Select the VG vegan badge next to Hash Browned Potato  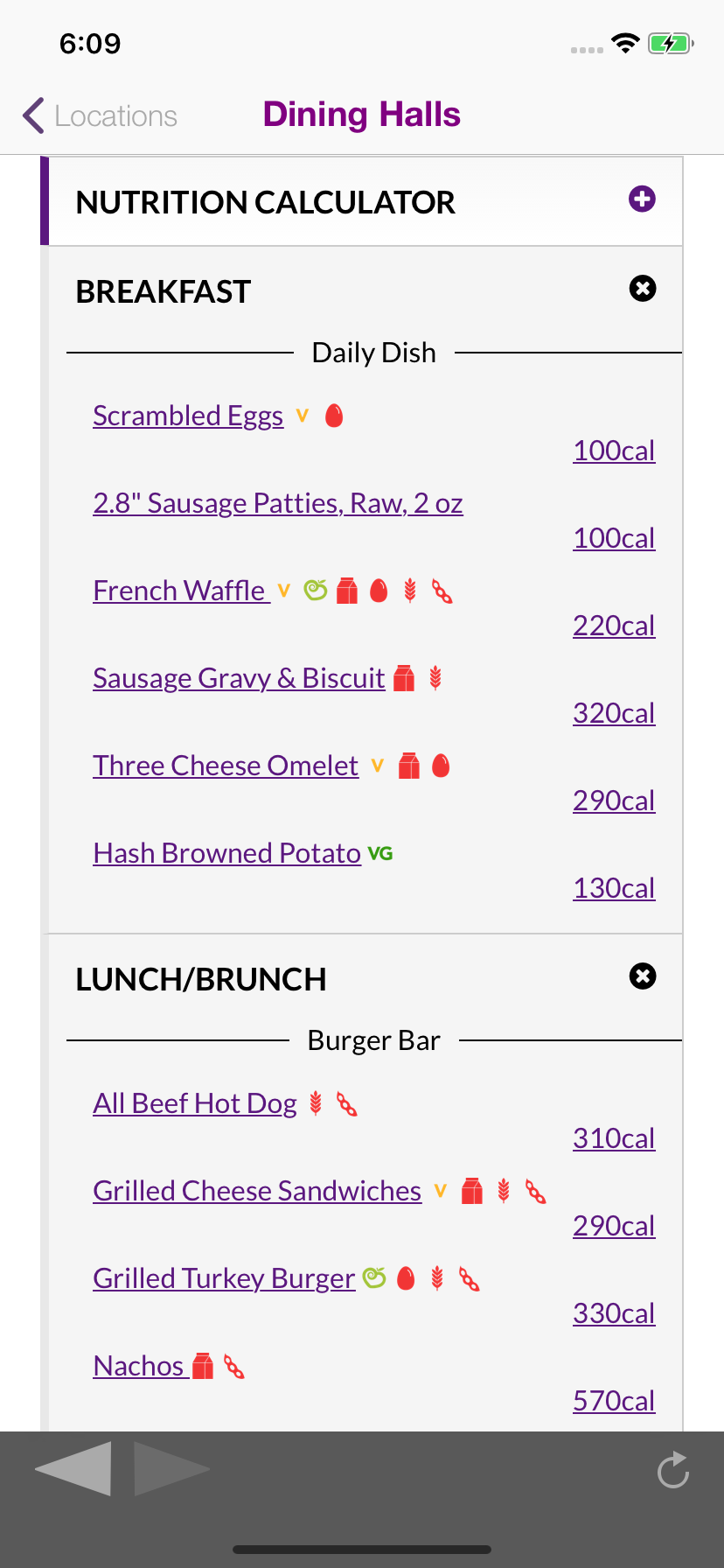click(380, 853)
